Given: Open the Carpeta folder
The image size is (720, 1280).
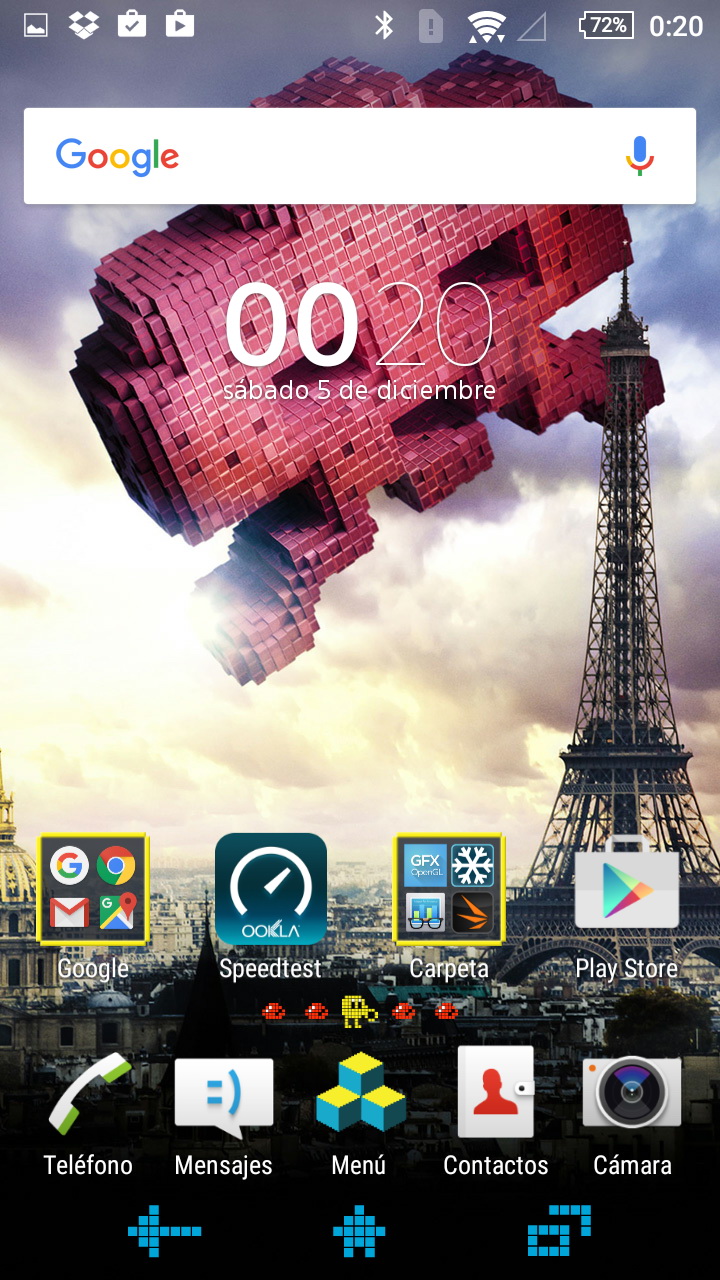Looking at the screenshot, I should [x=449, y=889].
